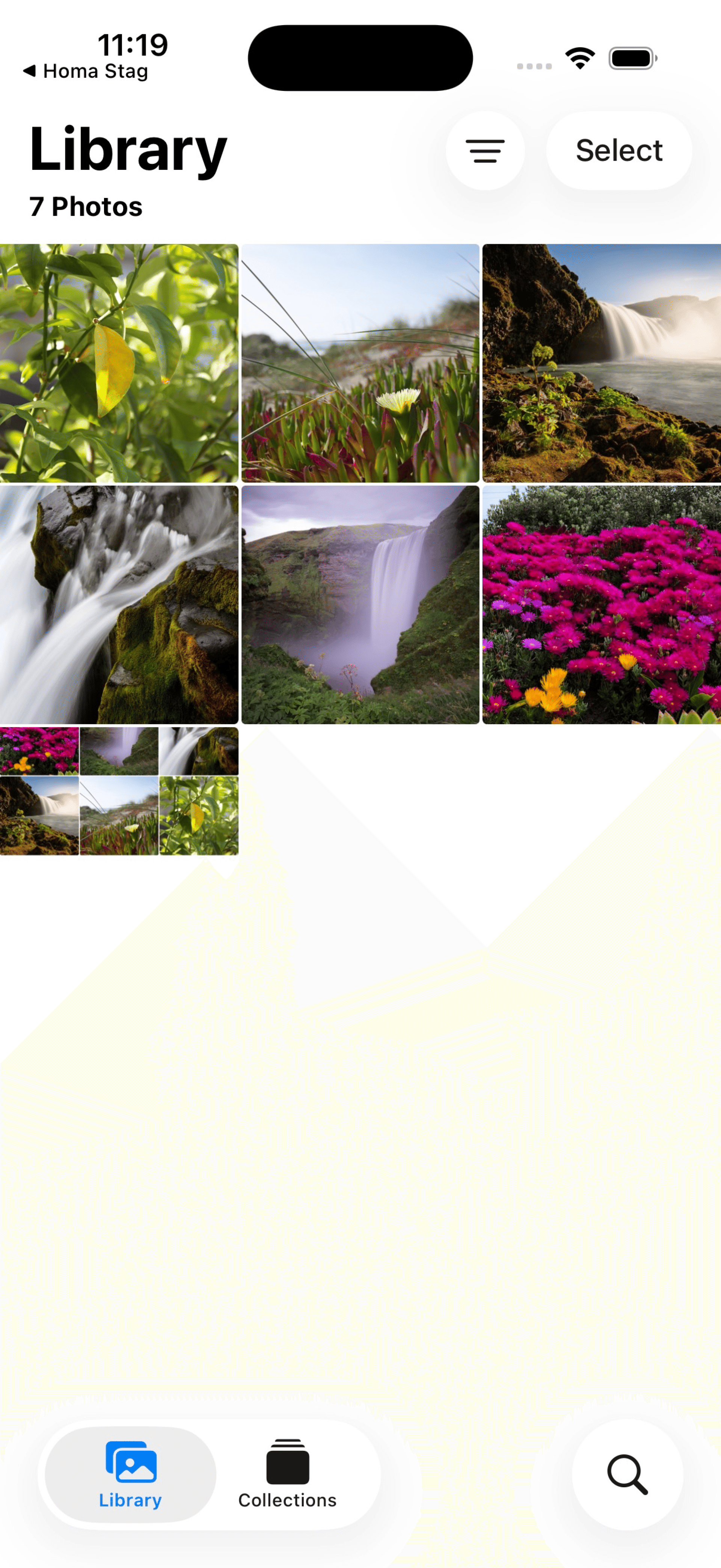View the misty waterfall in green valley photo

click(x=360, y=604)
